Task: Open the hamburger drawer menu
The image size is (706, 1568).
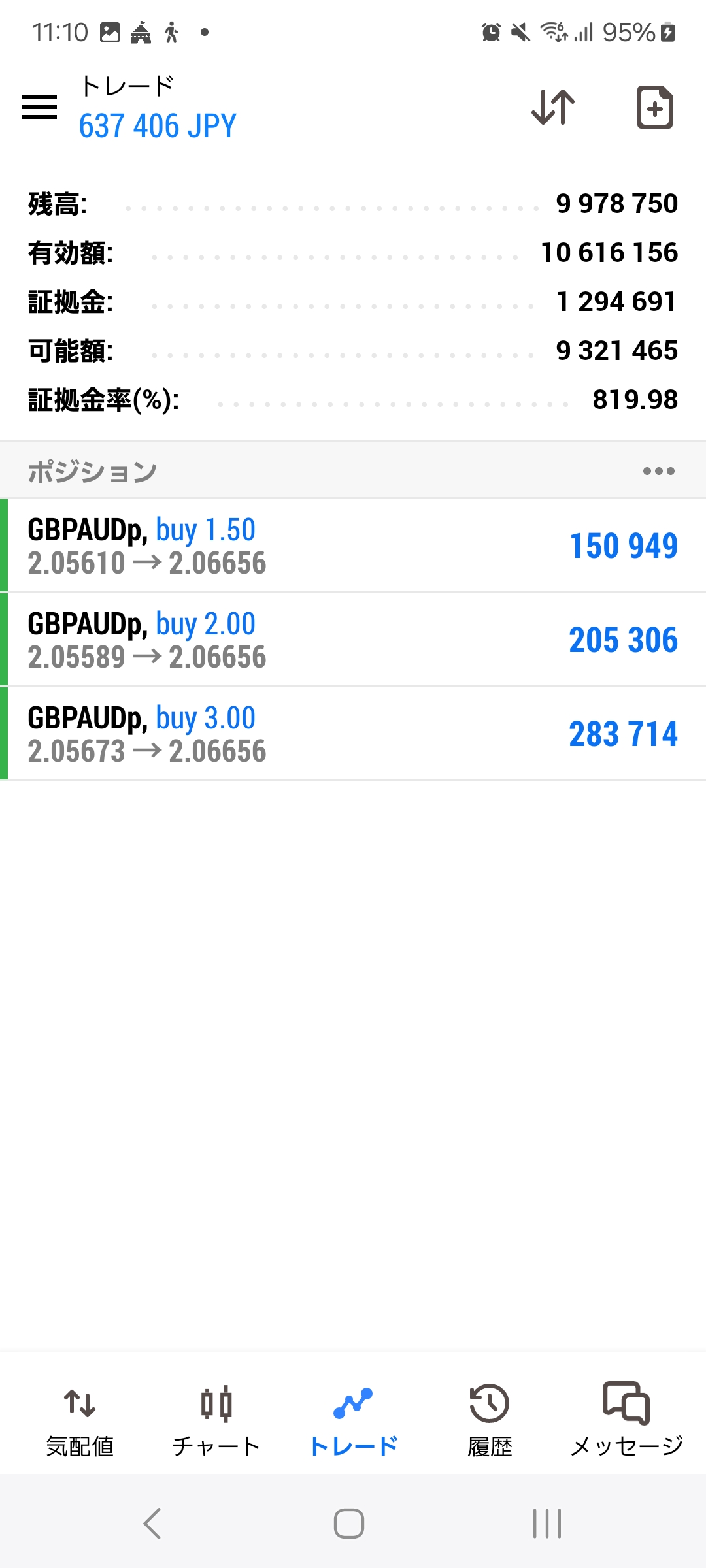Action: [39, 107]
